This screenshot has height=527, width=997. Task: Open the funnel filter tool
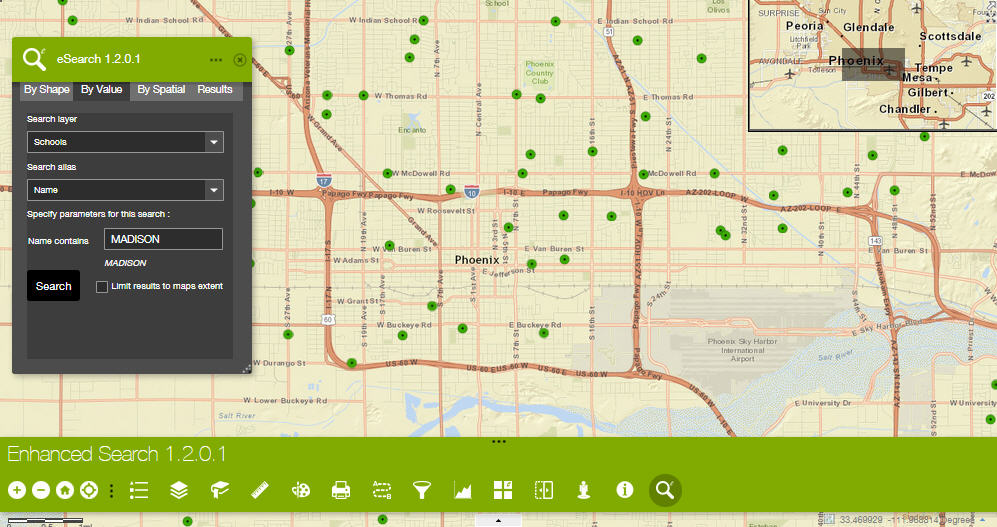(x=422, y=490)
